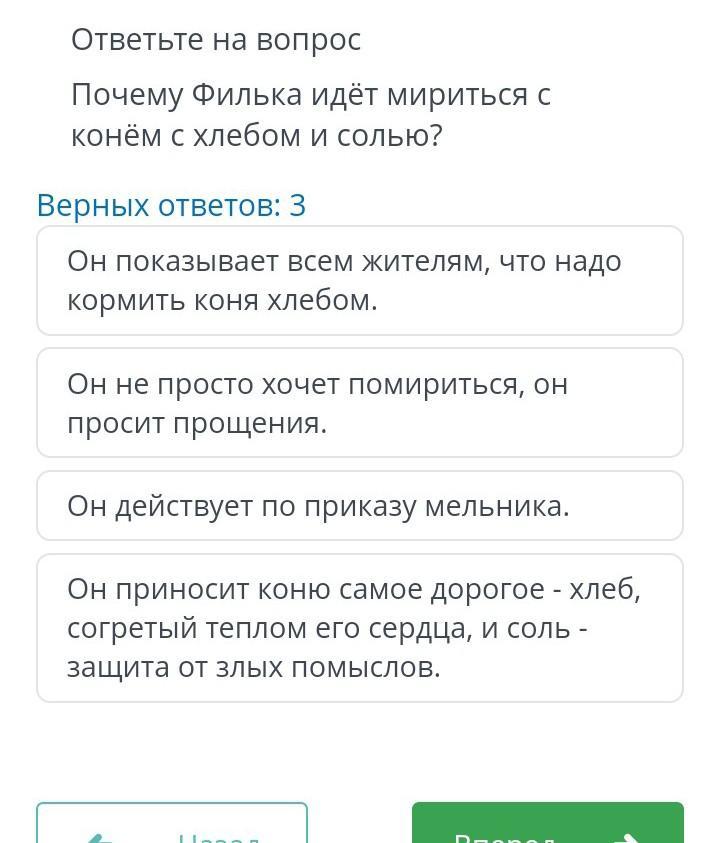
Task: Choose 'Он не просто хочет помириться' option
Action: click(x=360, y=403)
